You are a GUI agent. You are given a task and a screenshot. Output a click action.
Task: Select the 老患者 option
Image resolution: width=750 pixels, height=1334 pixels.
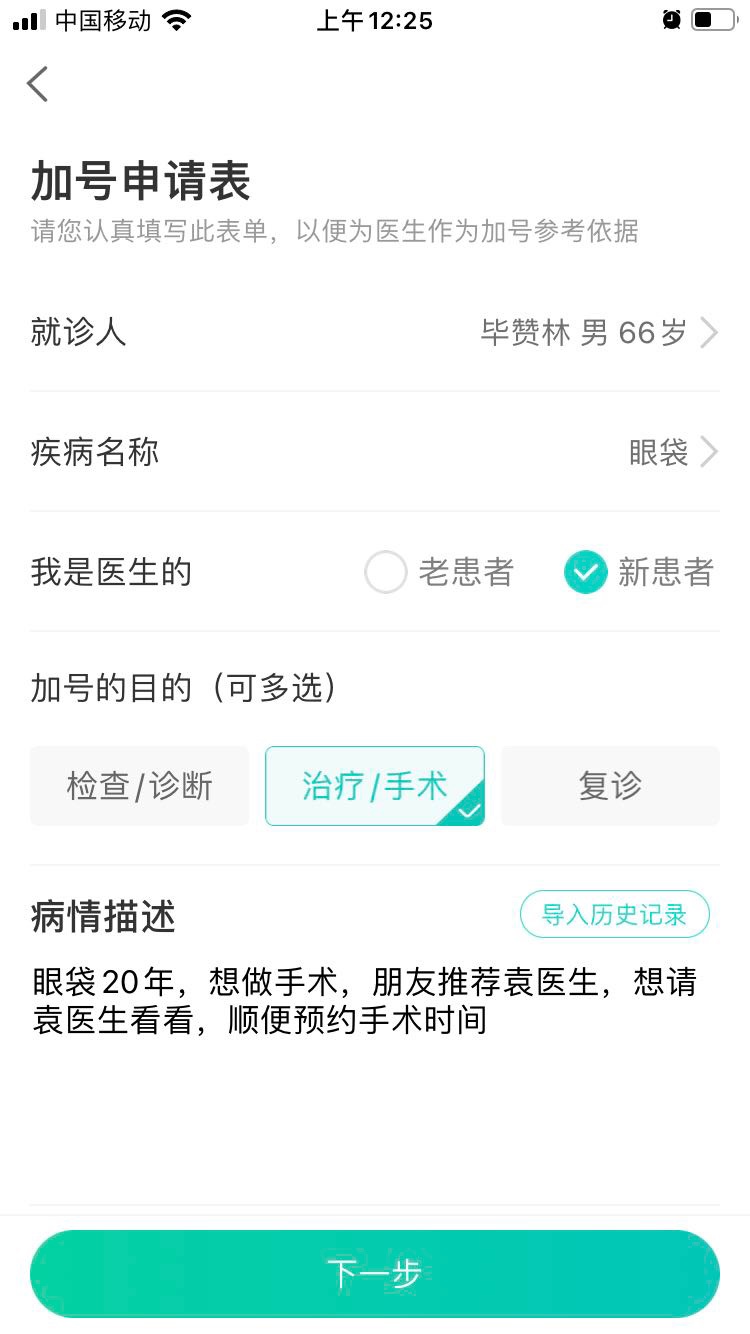(x=439, y=572)
